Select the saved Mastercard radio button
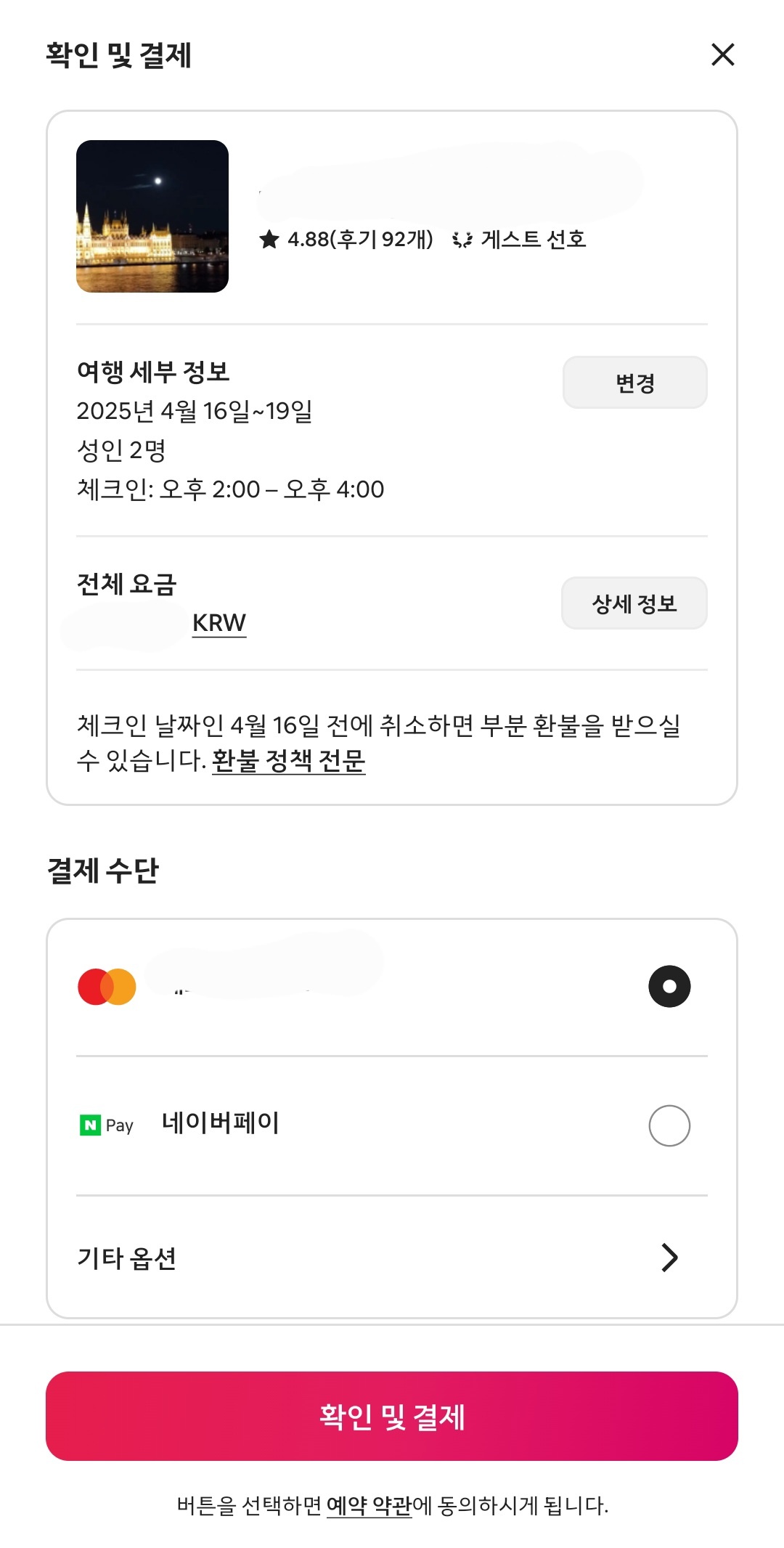This screenshot has width=784, height=1548. pyautogui.click(x=669, y=986)
